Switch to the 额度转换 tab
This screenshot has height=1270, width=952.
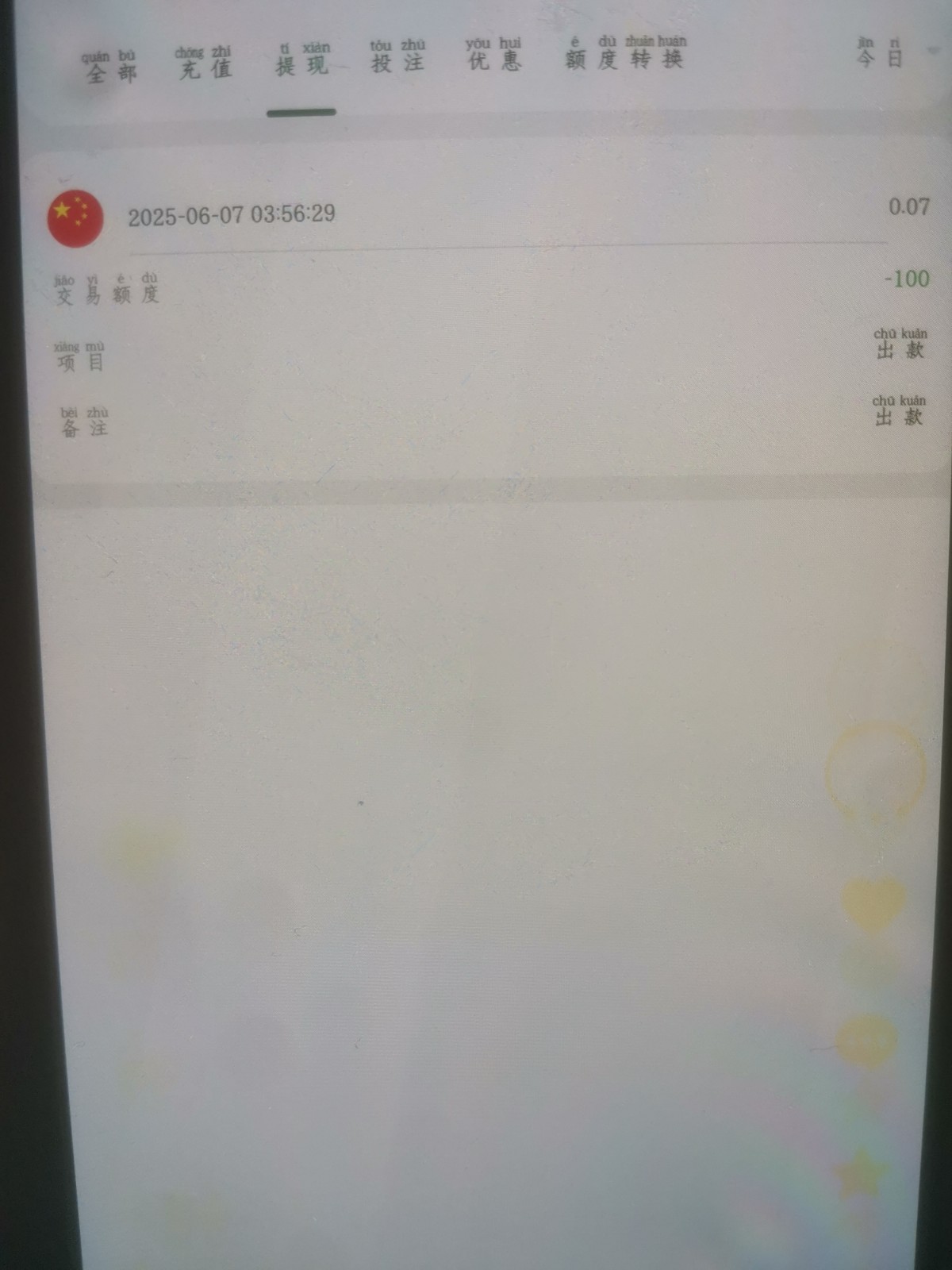point(624,56)
